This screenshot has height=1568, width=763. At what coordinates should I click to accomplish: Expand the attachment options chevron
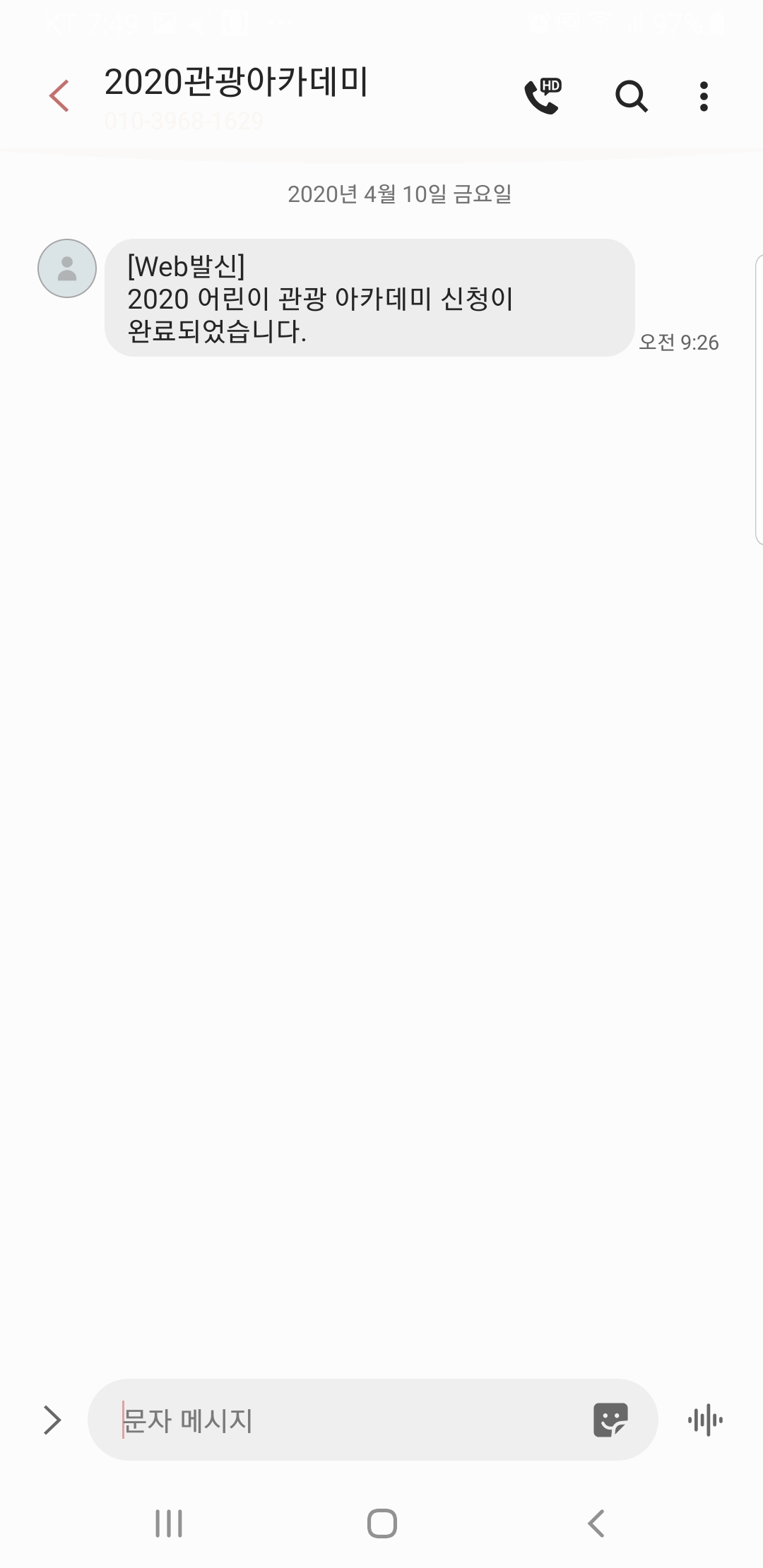50,1420
